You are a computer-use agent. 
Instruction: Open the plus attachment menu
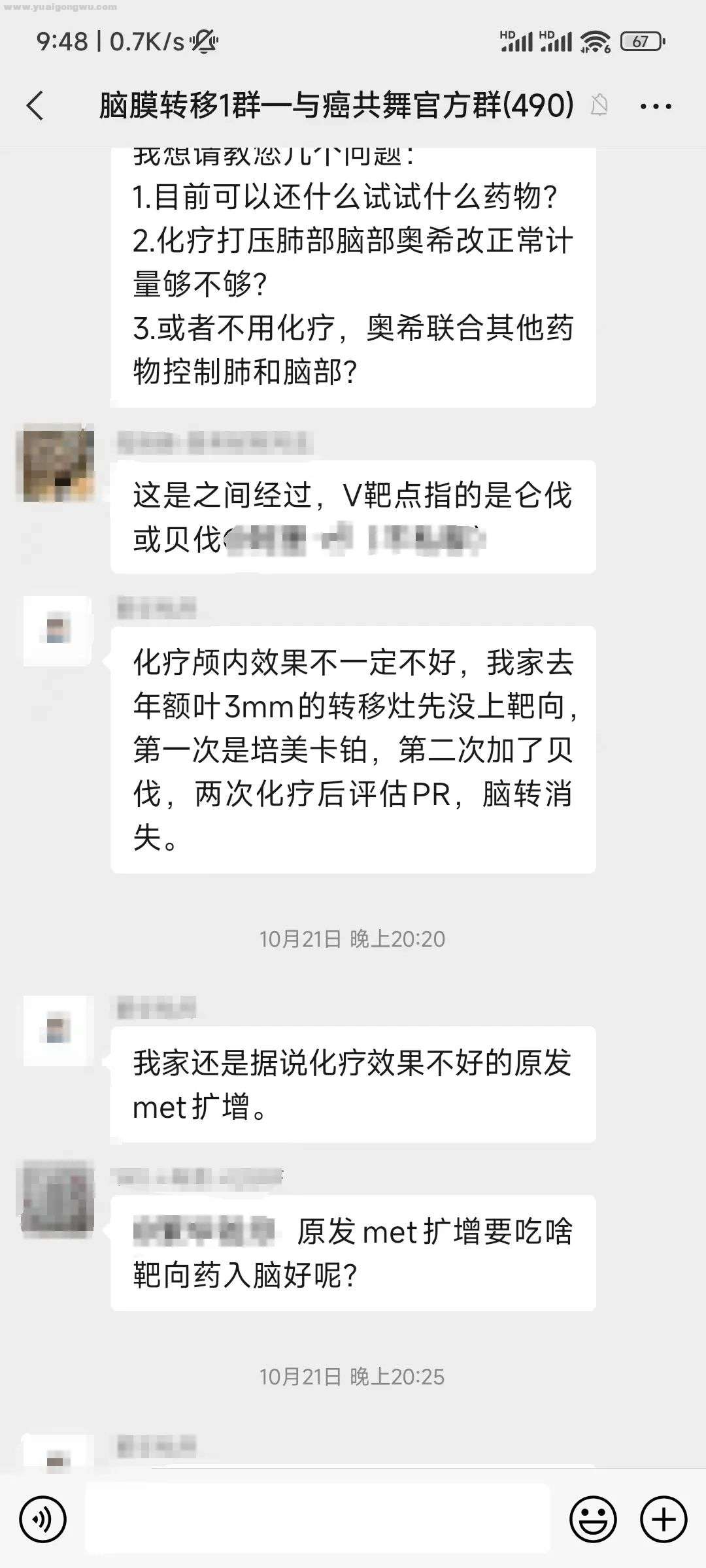click(664, 1520)
